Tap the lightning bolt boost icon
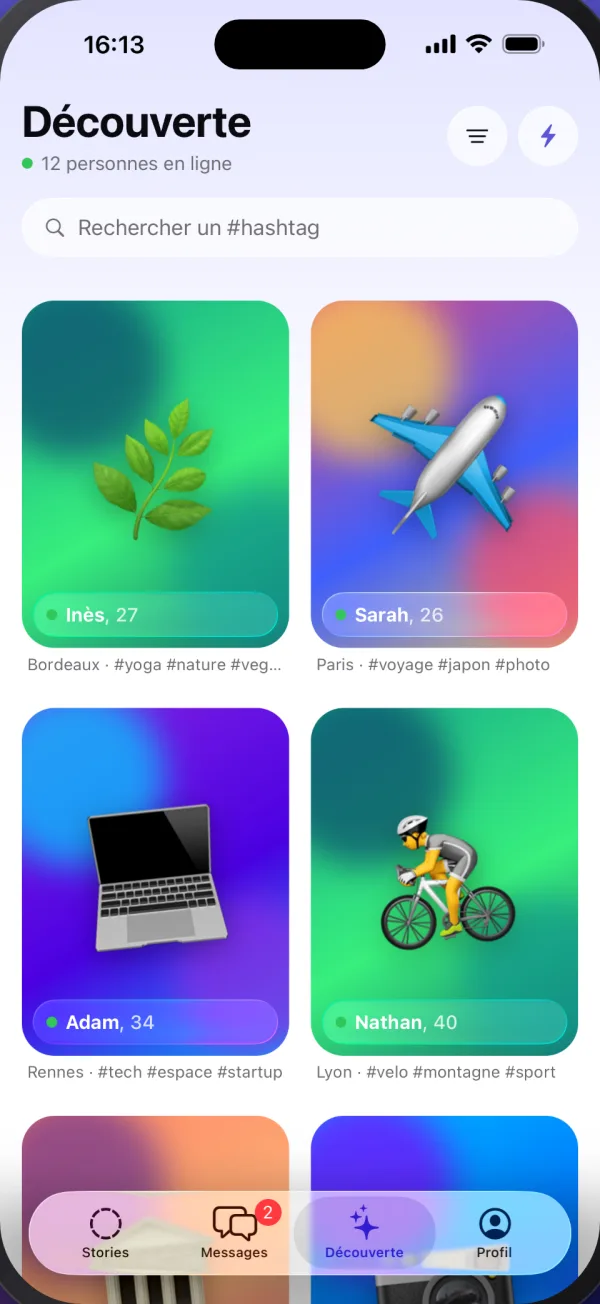The height and width of the screenshot is (1304, 600). [x=548, y=136]
